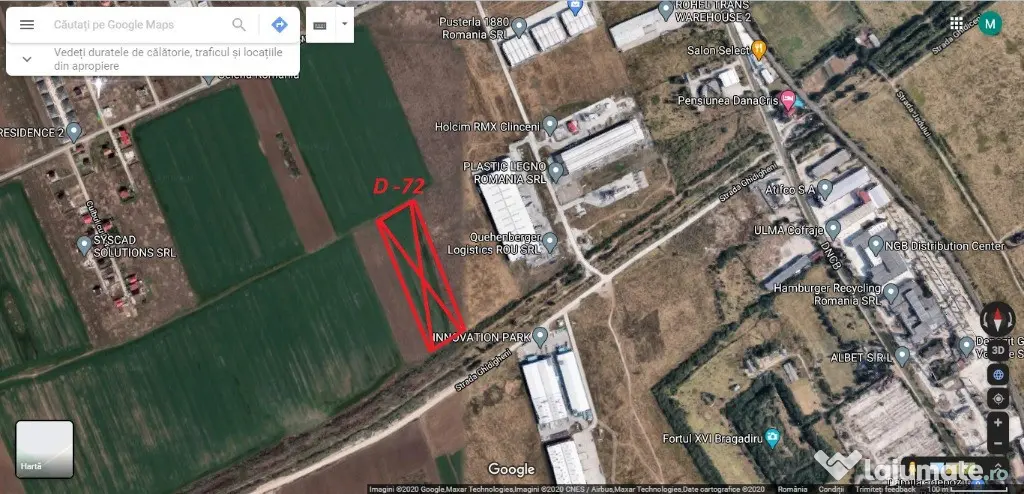Expand the travel times and traffic panel

click(27, 58)
